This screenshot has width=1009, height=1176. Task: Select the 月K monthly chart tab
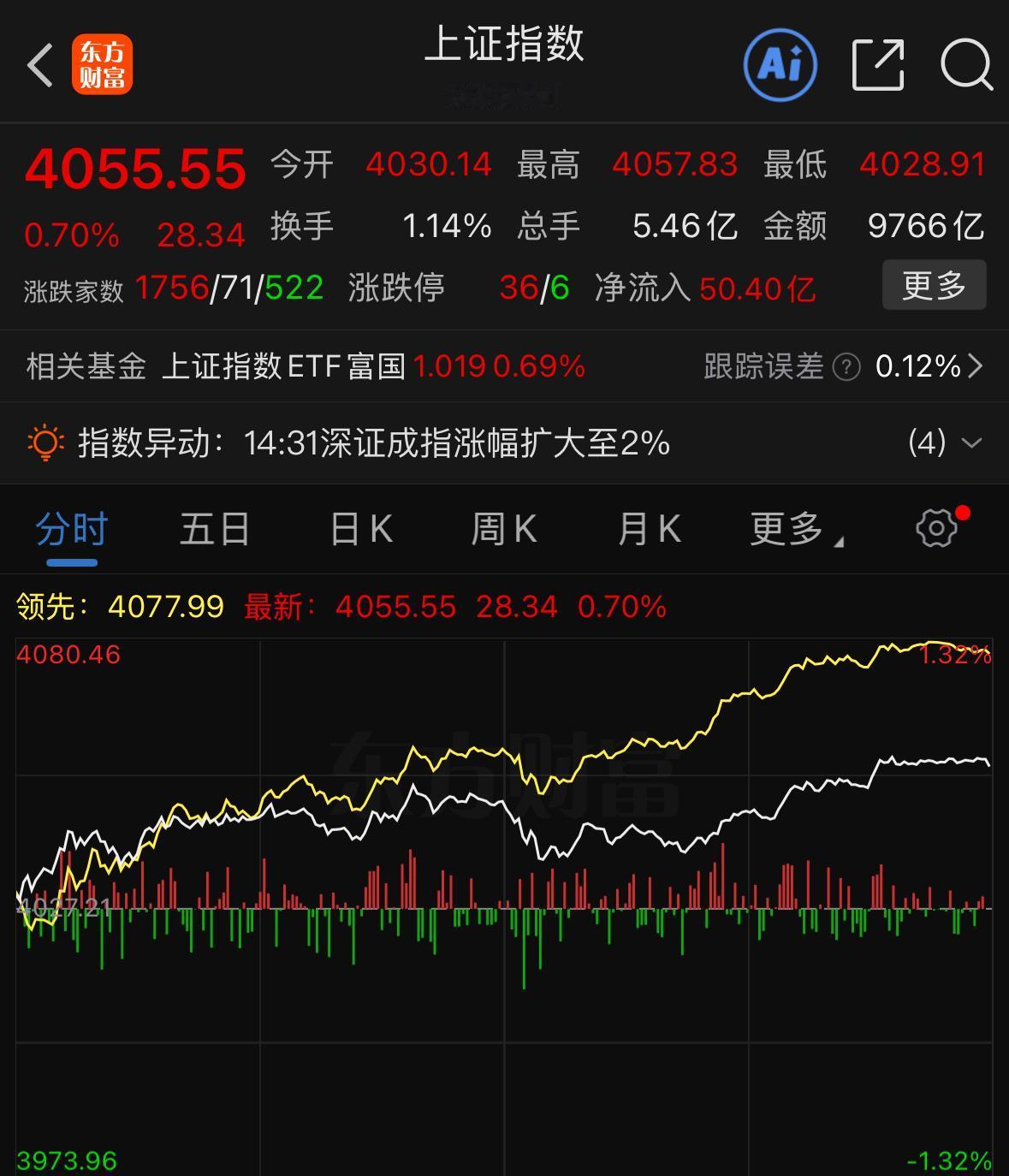(650, 529)
